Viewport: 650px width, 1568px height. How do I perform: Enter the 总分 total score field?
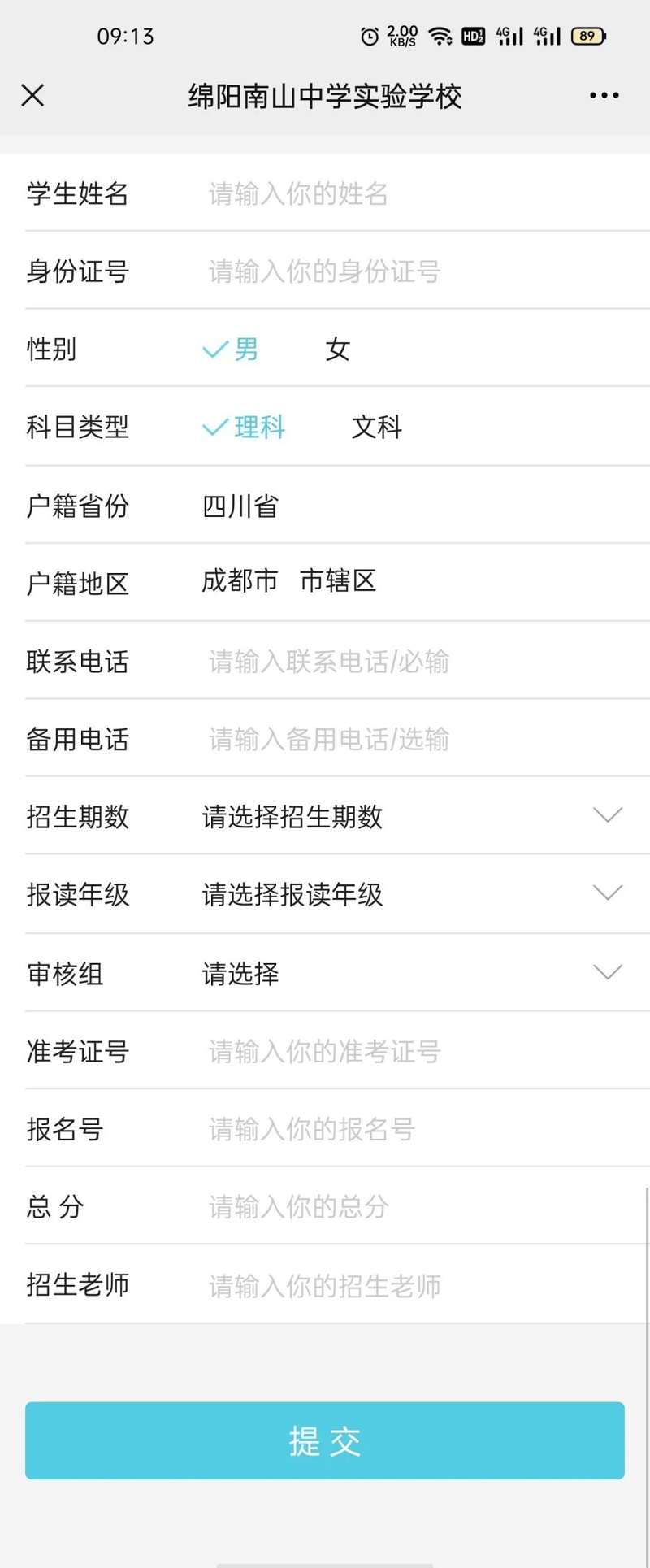click(x=406, y=1206)
